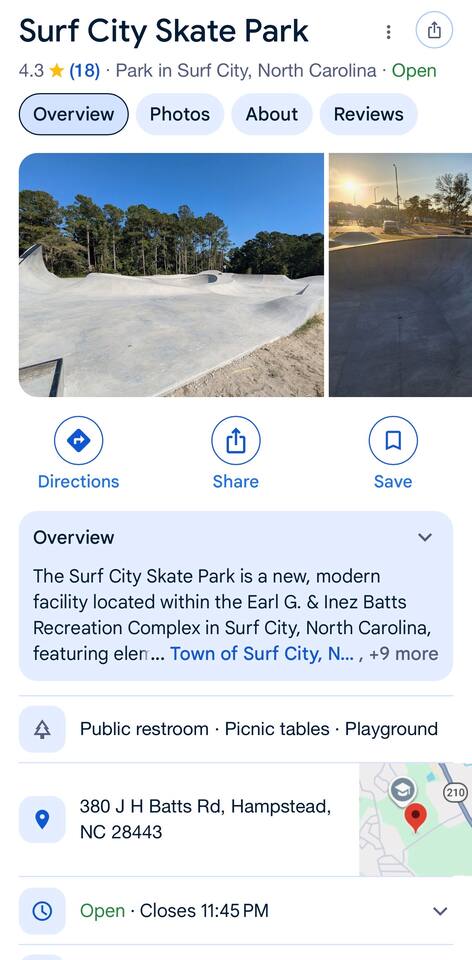Switch to the About tab

click(x=272, y=114)
